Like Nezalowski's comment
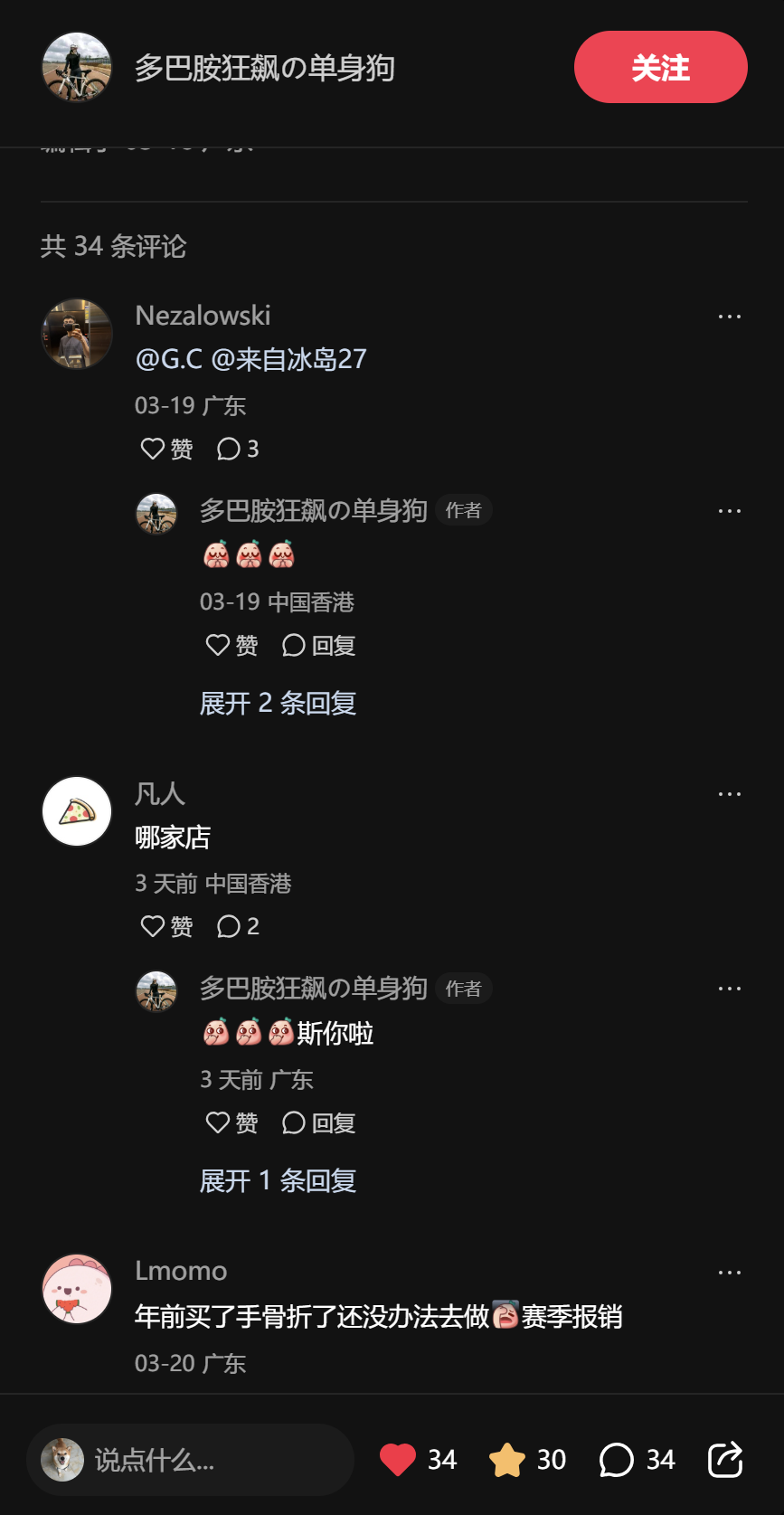 166,449
